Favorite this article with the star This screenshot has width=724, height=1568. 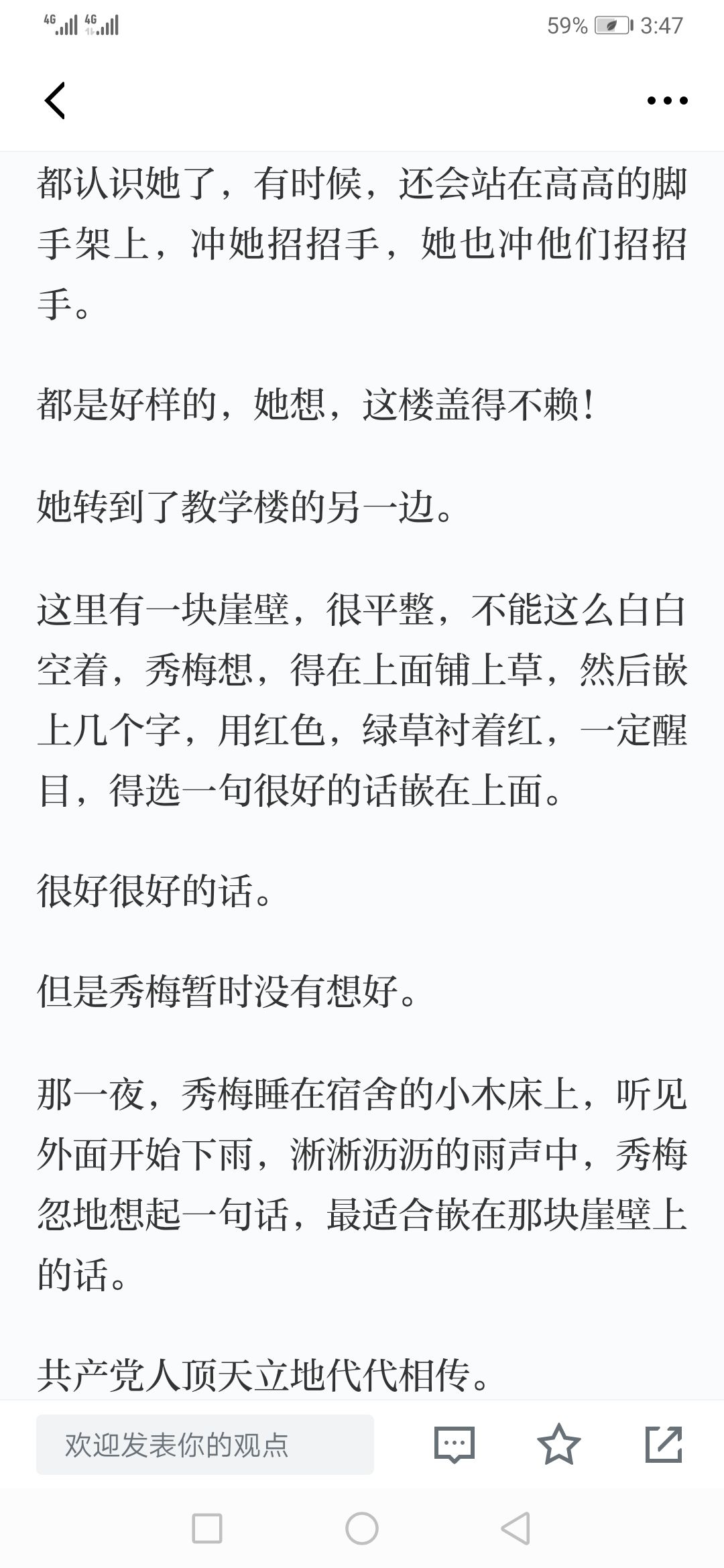559,1443
